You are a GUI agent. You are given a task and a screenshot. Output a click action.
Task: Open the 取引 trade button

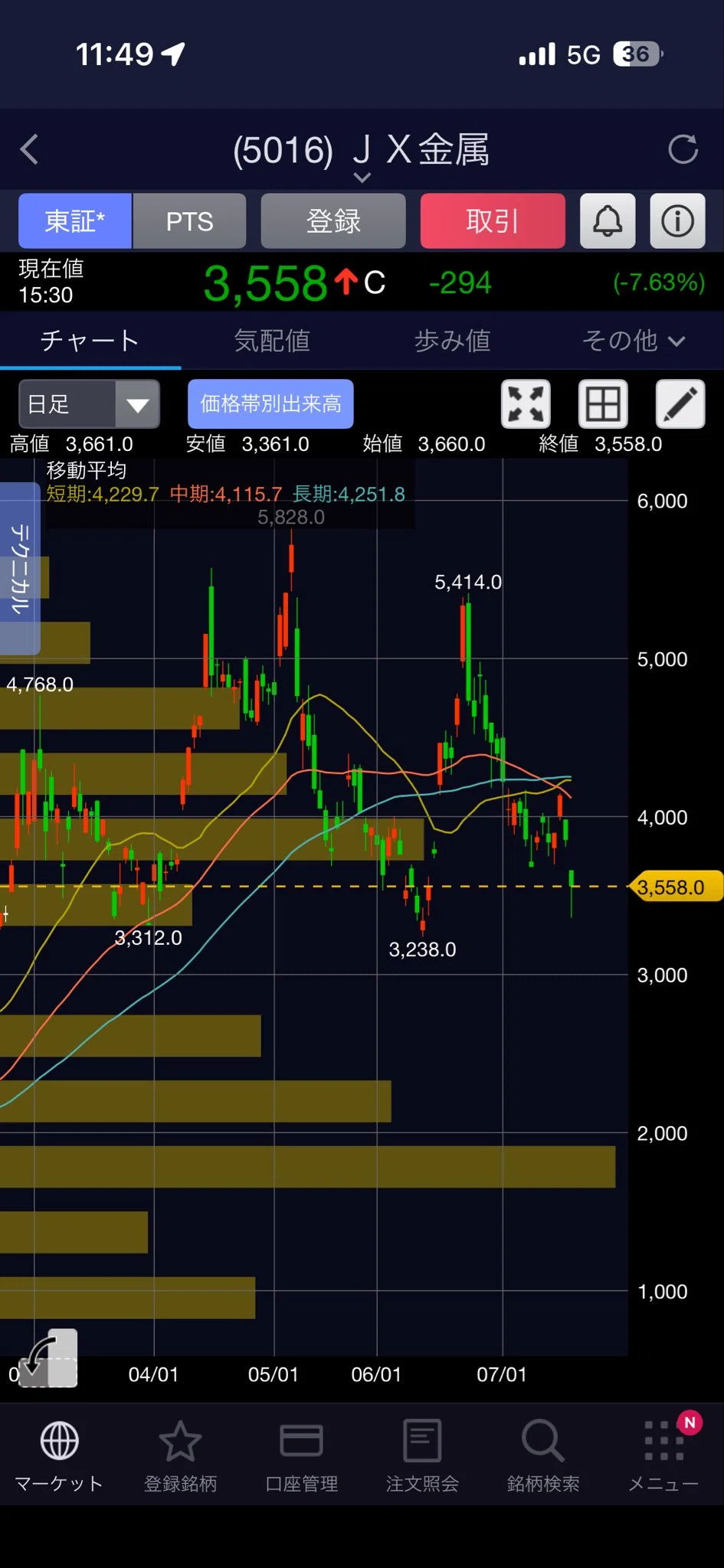point(493,221)
